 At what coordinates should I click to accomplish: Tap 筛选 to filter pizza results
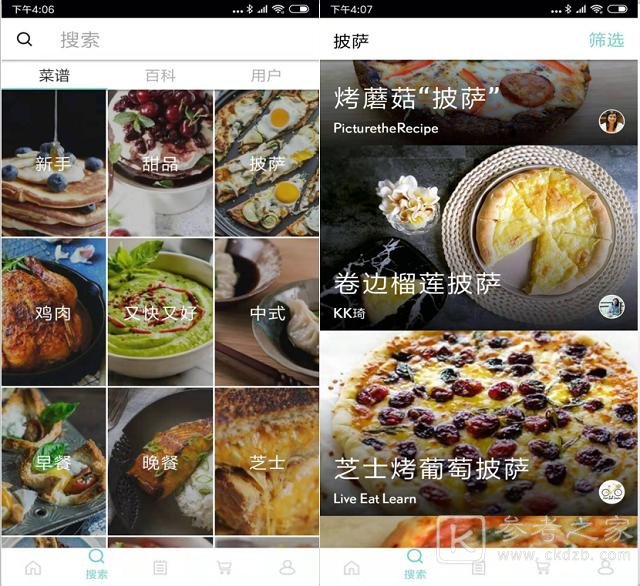click(606, 40)
